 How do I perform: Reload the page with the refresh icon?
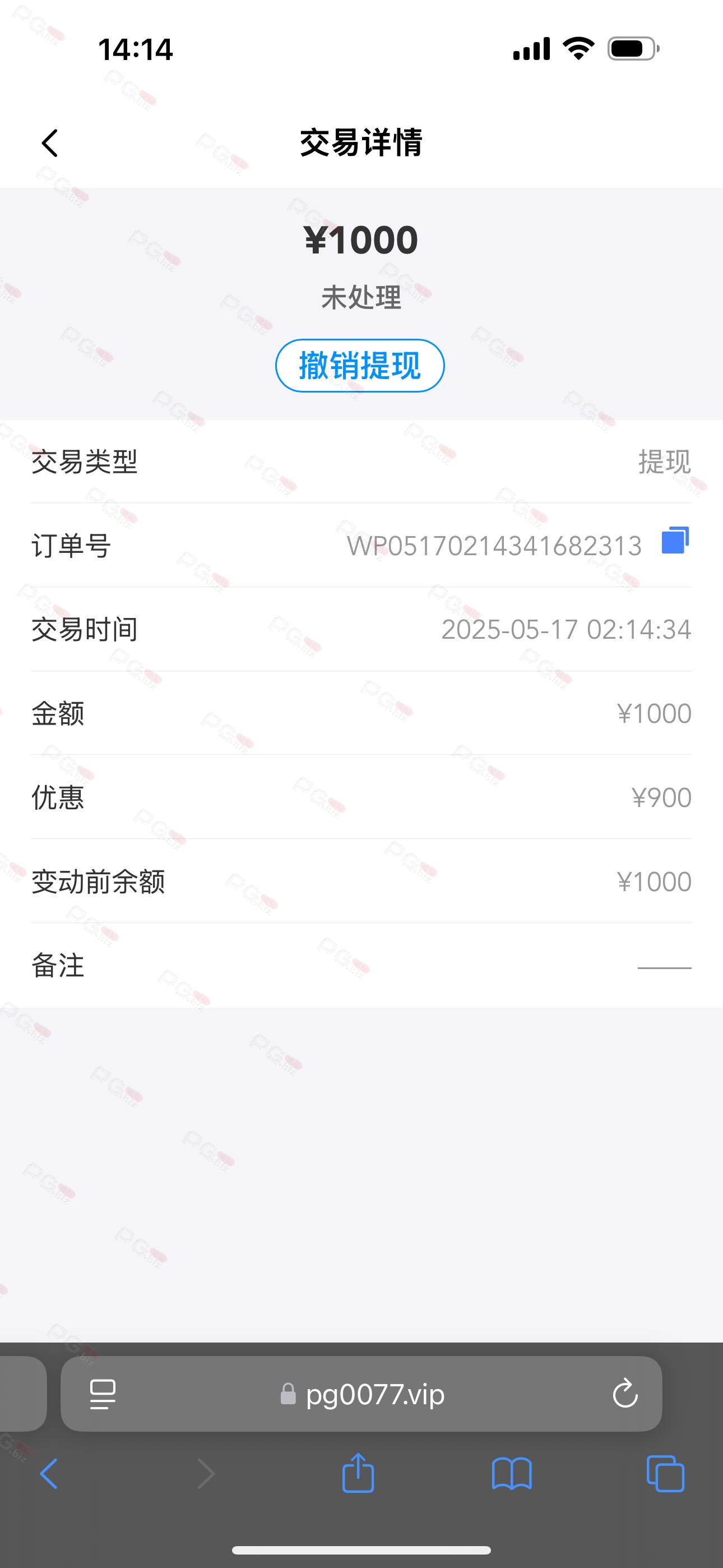(x=625, y=1394)
